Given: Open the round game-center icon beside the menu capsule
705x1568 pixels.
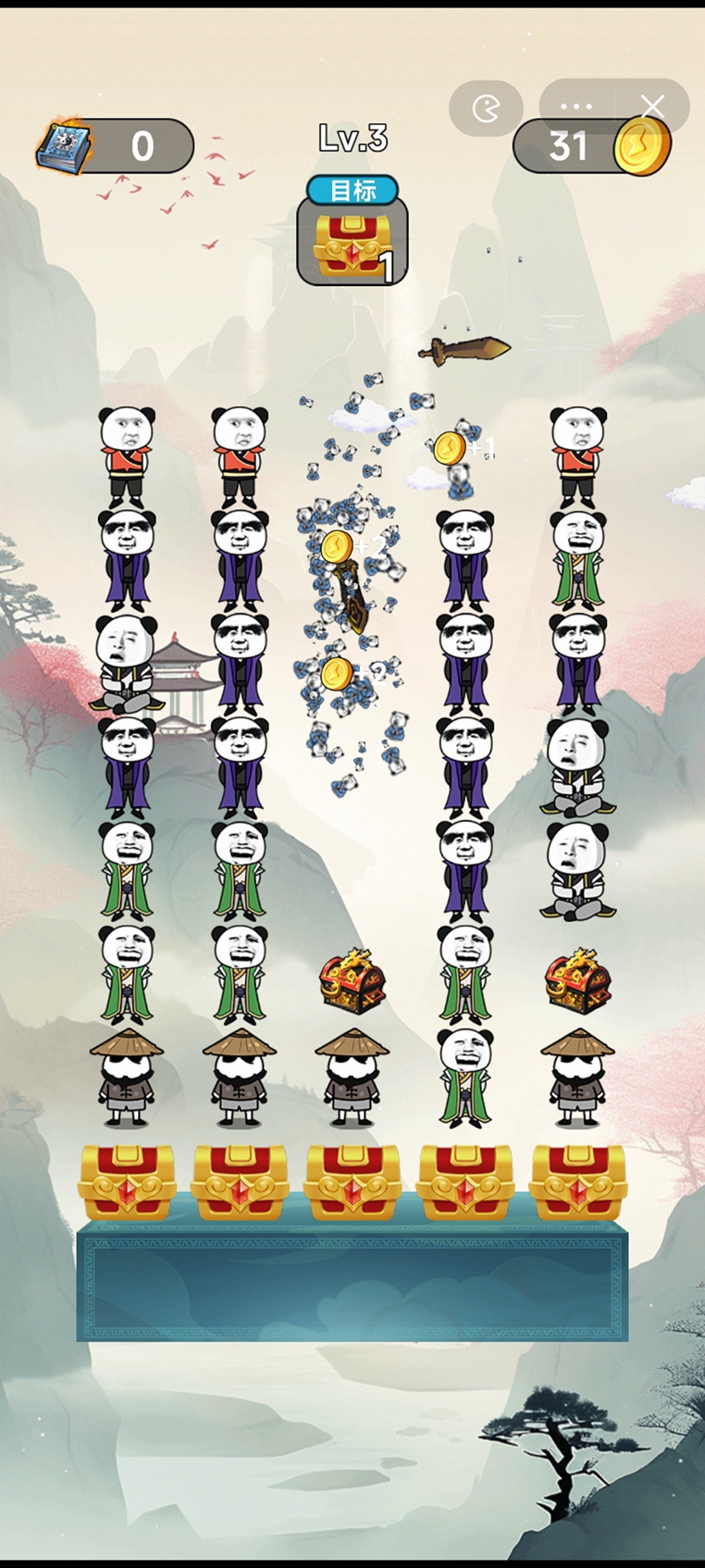Looking at the screenshot, I should click(x=486, y=109).
